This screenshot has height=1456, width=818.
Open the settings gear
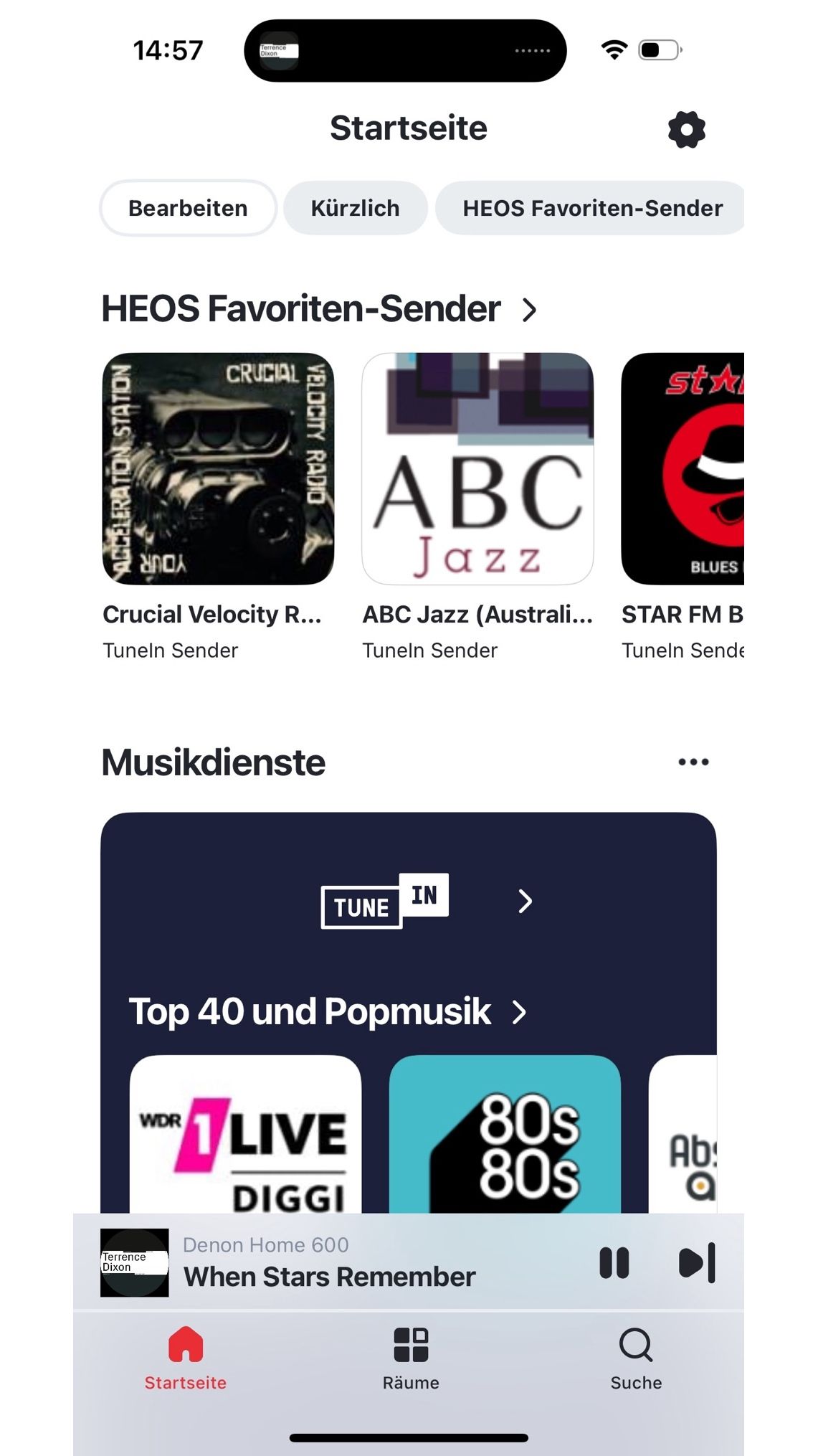(x=686, y=130)
